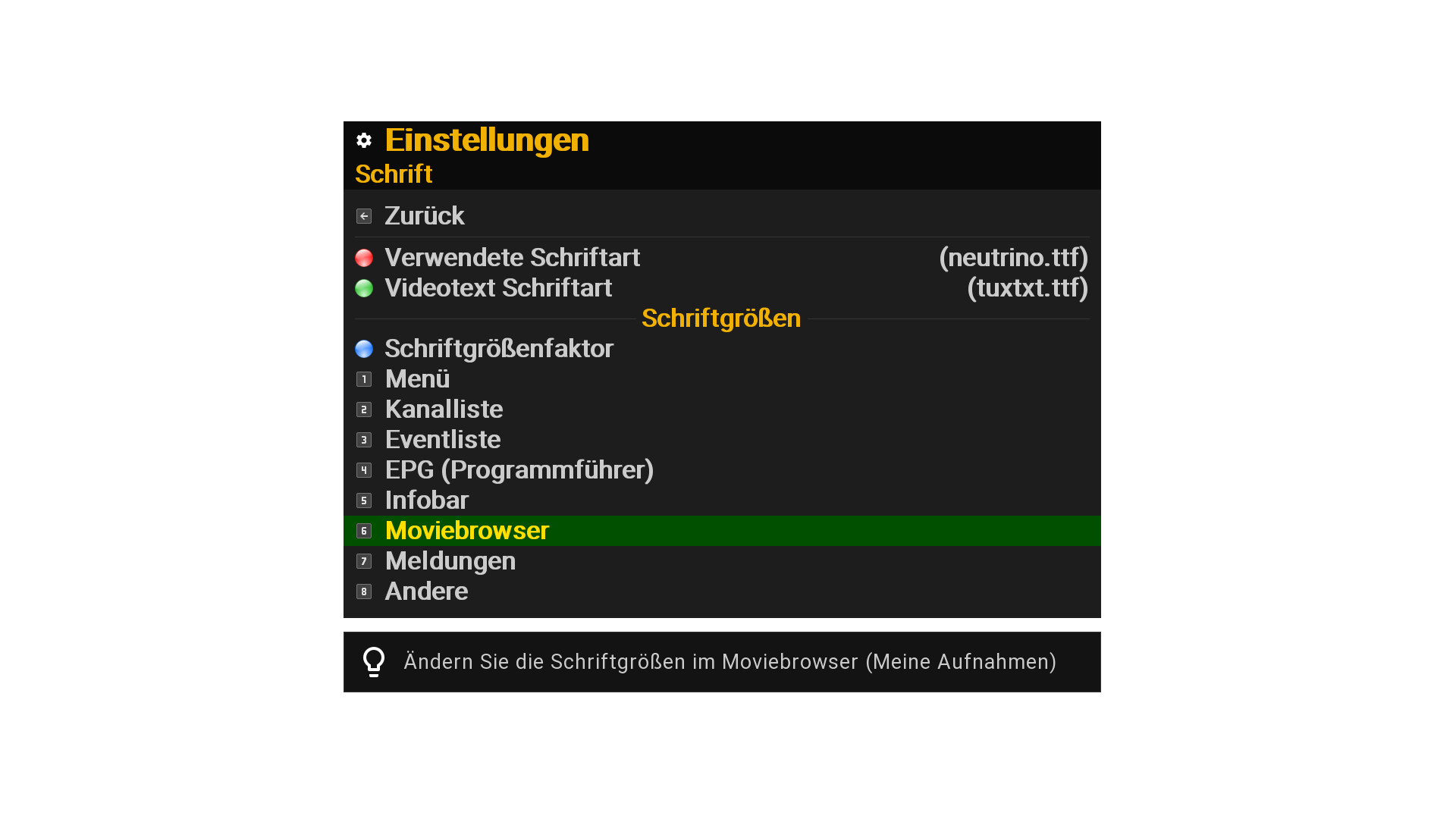Open Verwendete Schriftart font selection
1456x819 pixels.
tap(513, 258)
